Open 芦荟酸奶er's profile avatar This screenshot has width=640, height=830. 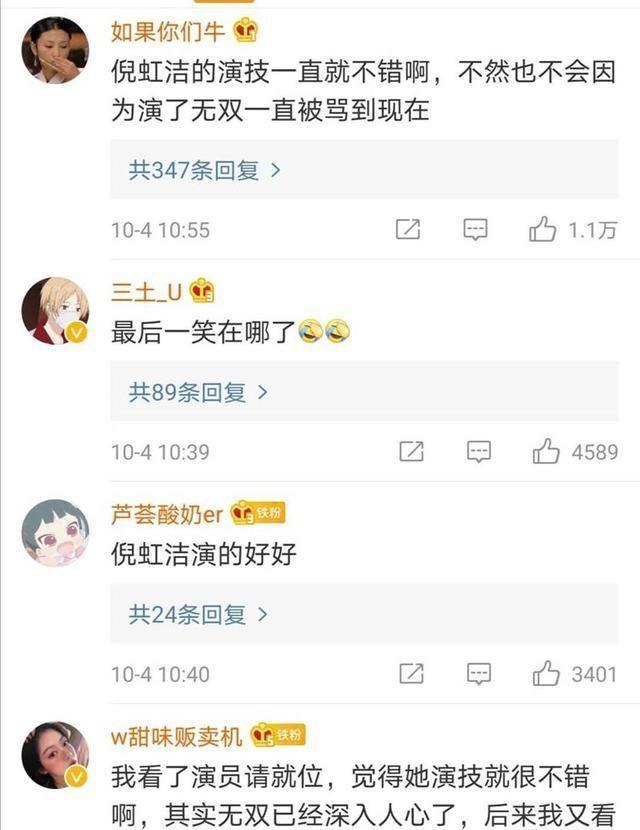55,532
